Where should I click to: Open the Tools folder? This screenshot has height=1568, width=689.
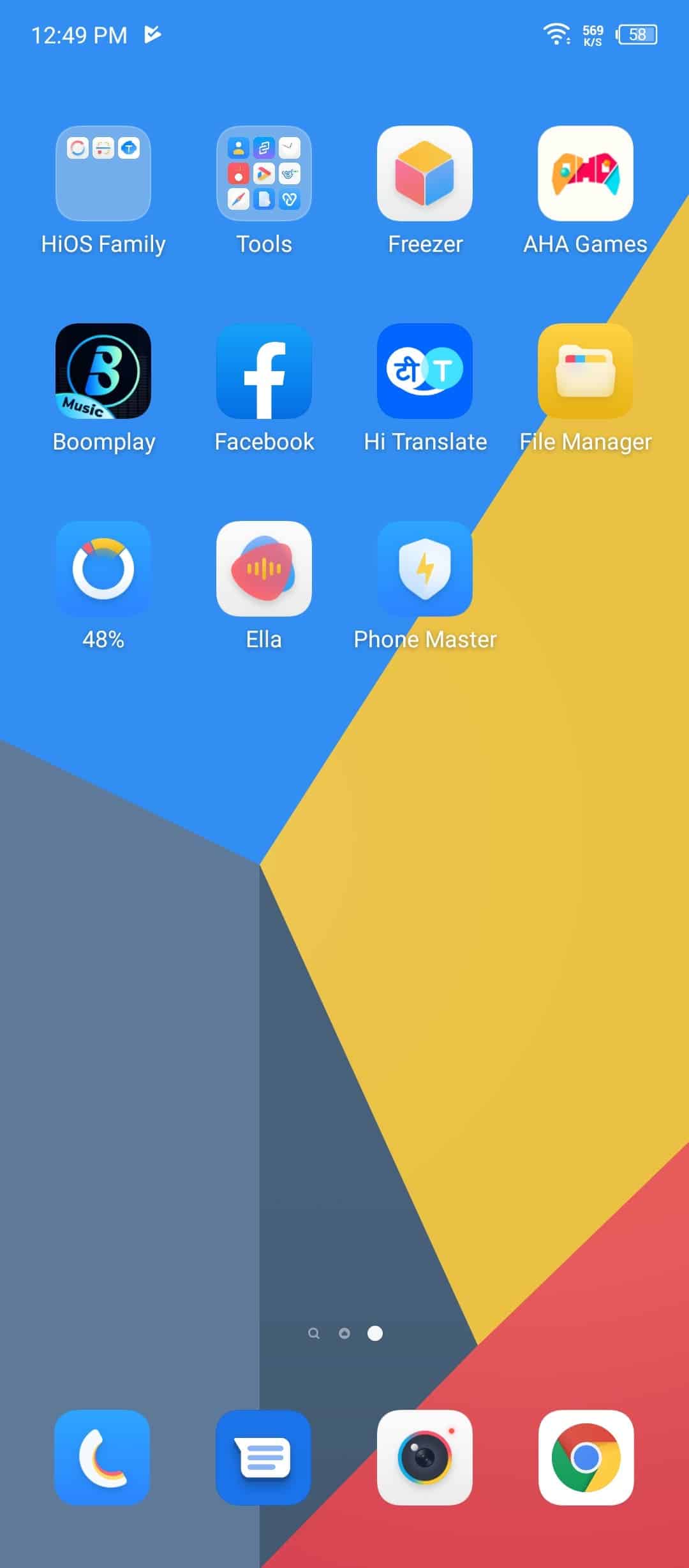(264, 173)
